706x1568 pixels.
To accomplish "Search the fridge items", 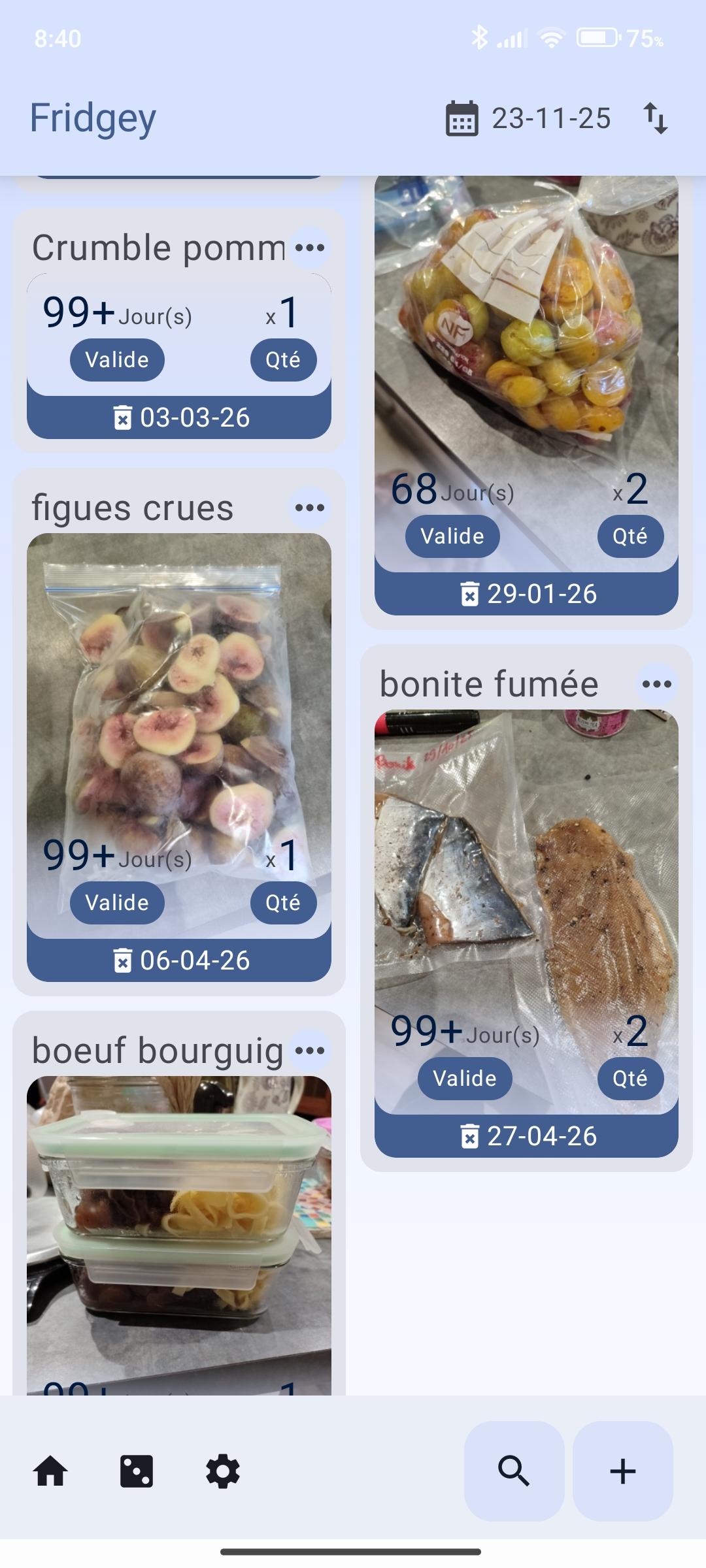I will tap(514, 1471).
